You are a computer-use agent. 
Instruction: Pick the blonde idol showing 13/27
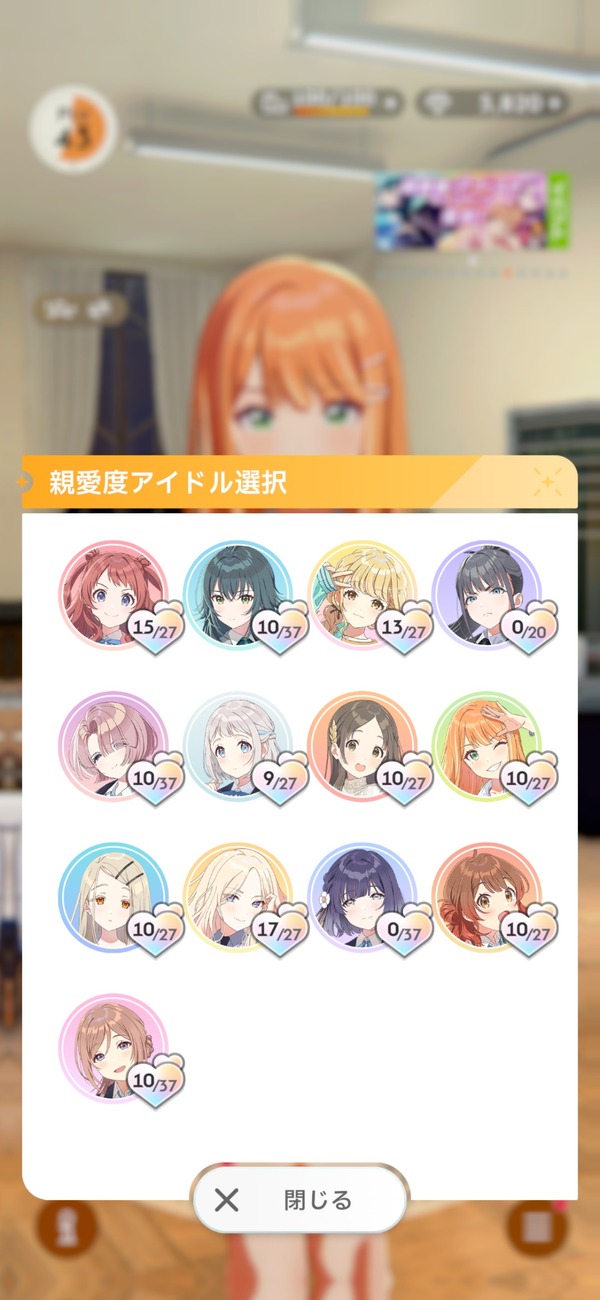362,596
